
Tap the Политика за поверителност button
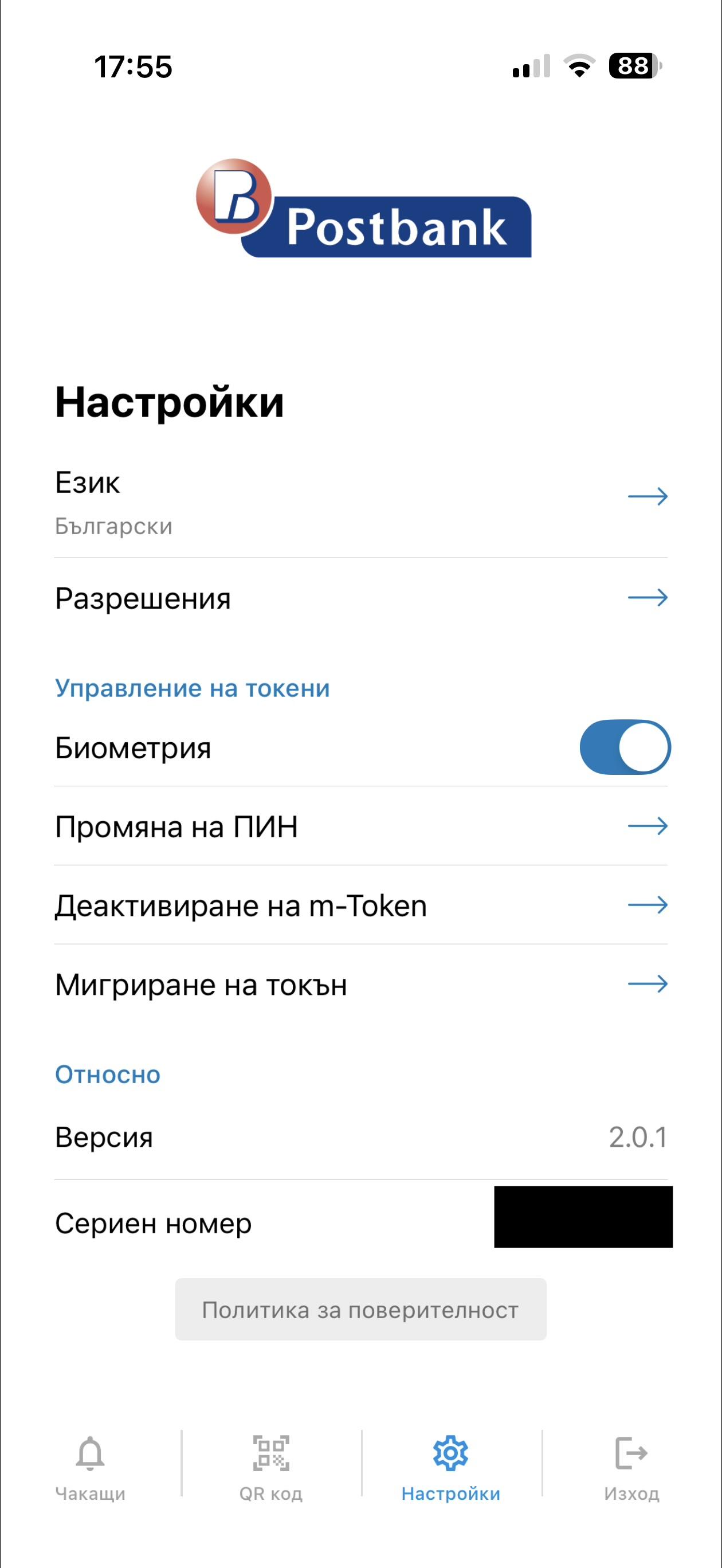[360, 1310]
